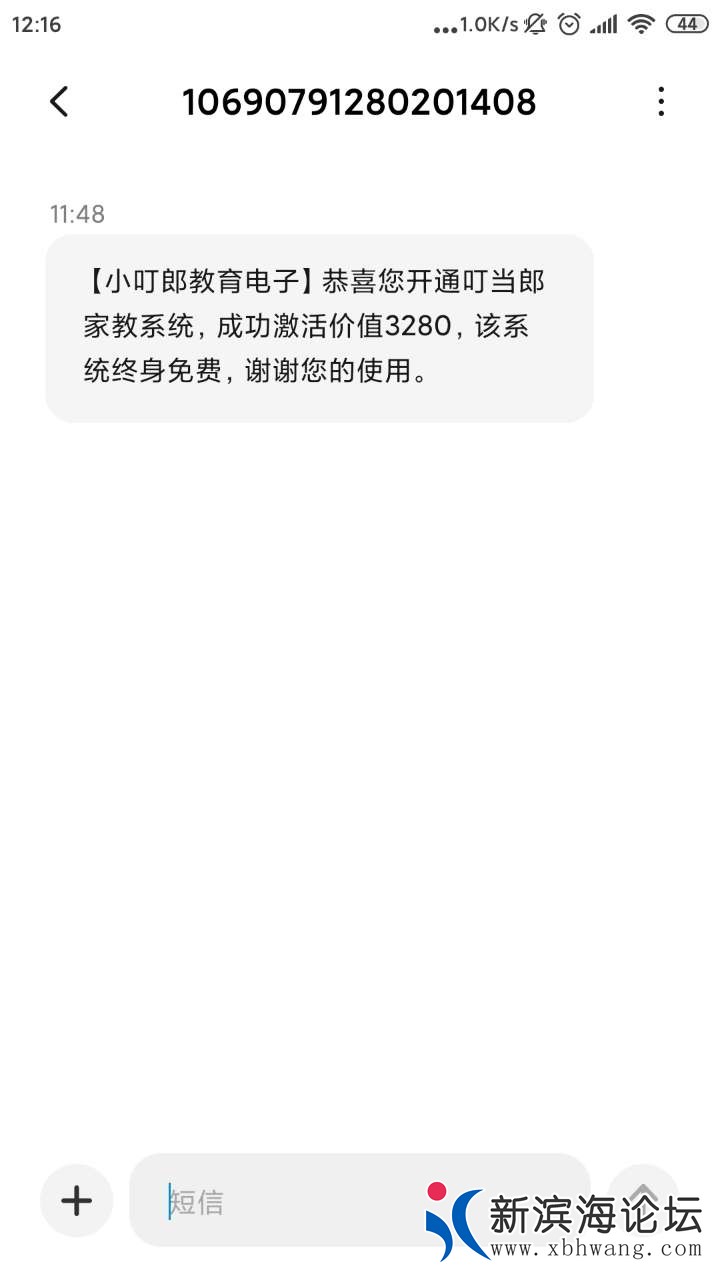Tap the plus attachment button
This screenshot has height=1280, width=720.
[x=77, y=1200]
